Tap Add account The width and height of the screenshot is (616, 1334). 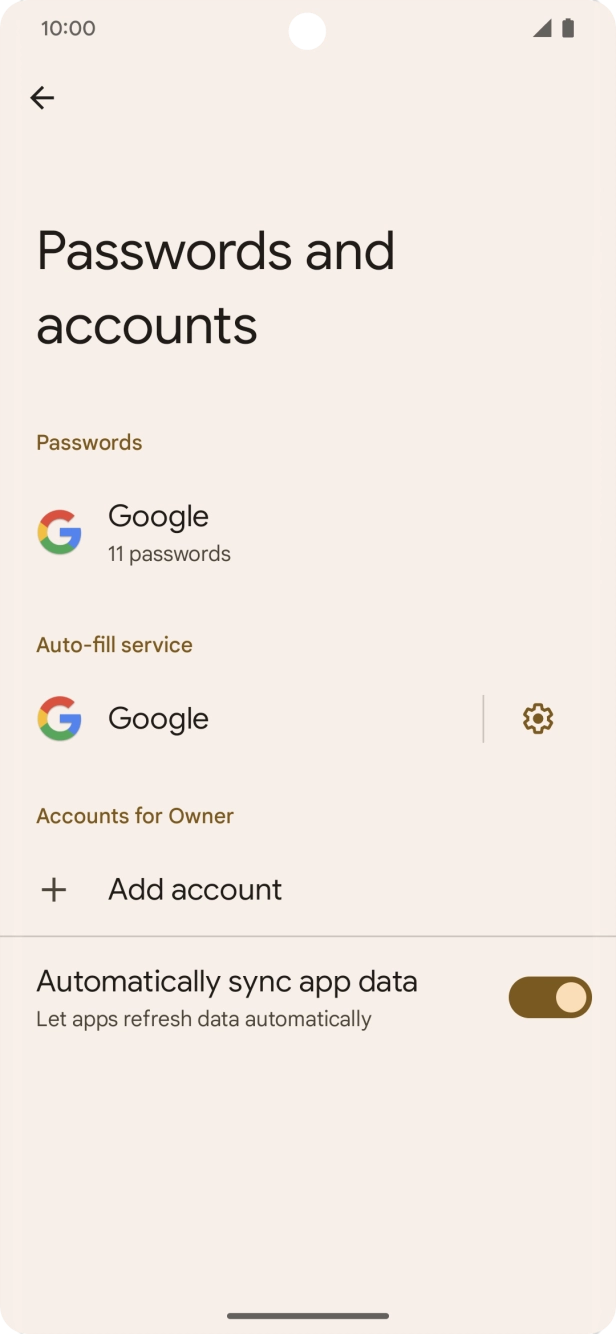coord(195,889)
